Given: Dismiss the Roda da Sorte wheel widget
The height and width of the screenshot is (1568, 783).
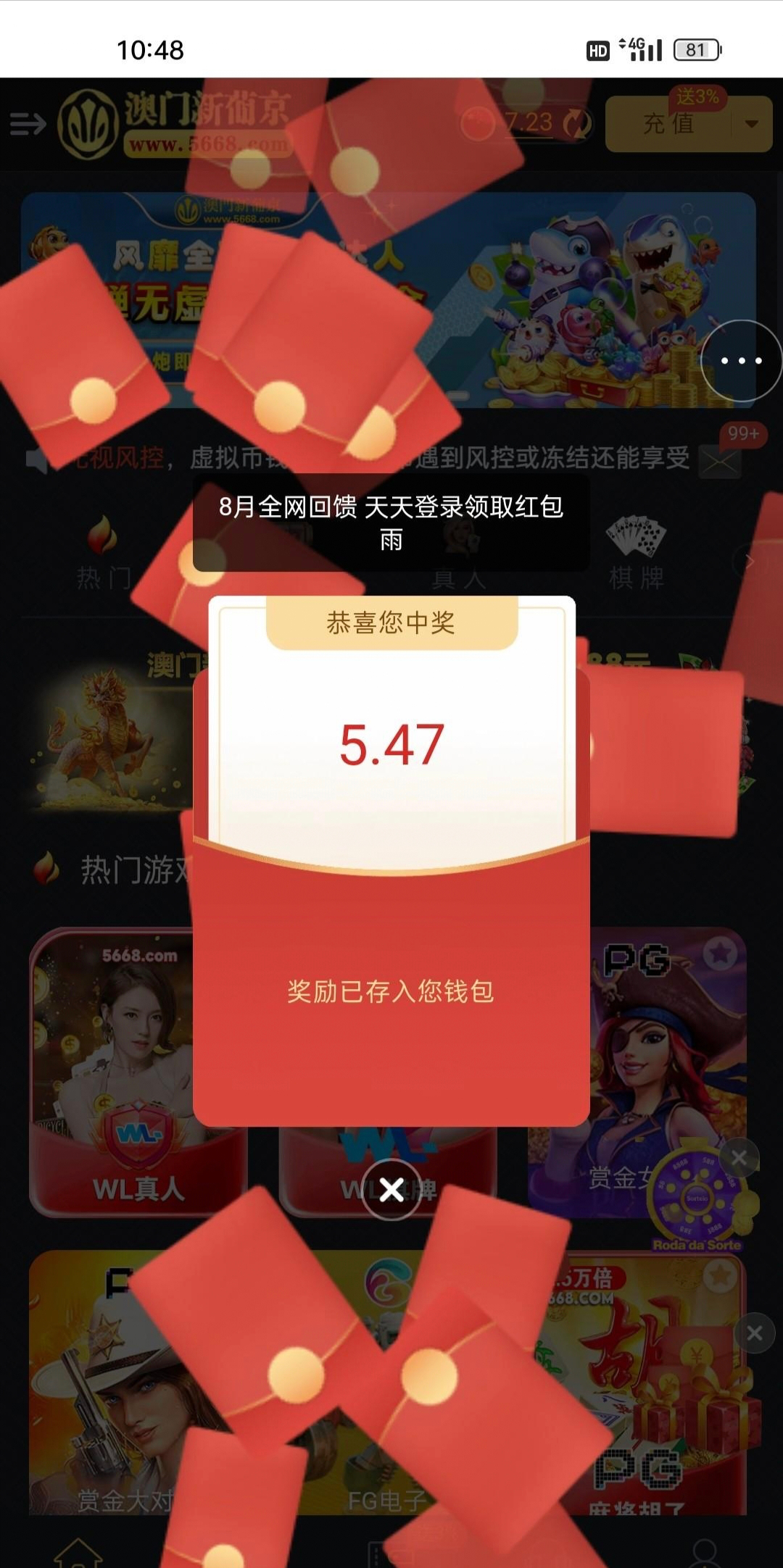Looking at the screenshot, I should click(x=739, y=1158).
